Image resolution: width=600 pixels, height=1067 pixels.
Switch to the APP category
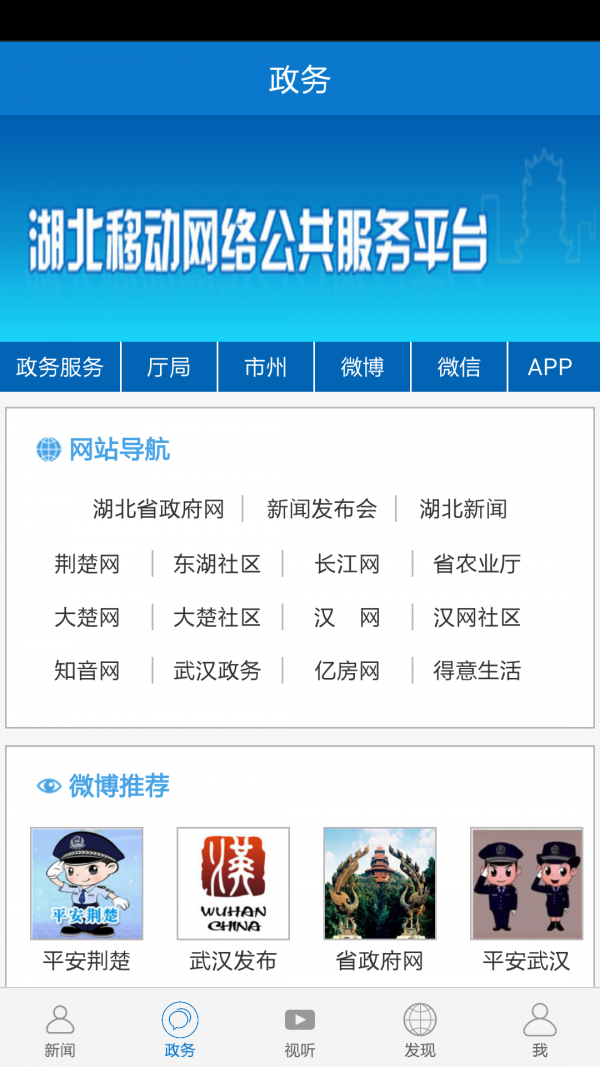tap(550, 367)
